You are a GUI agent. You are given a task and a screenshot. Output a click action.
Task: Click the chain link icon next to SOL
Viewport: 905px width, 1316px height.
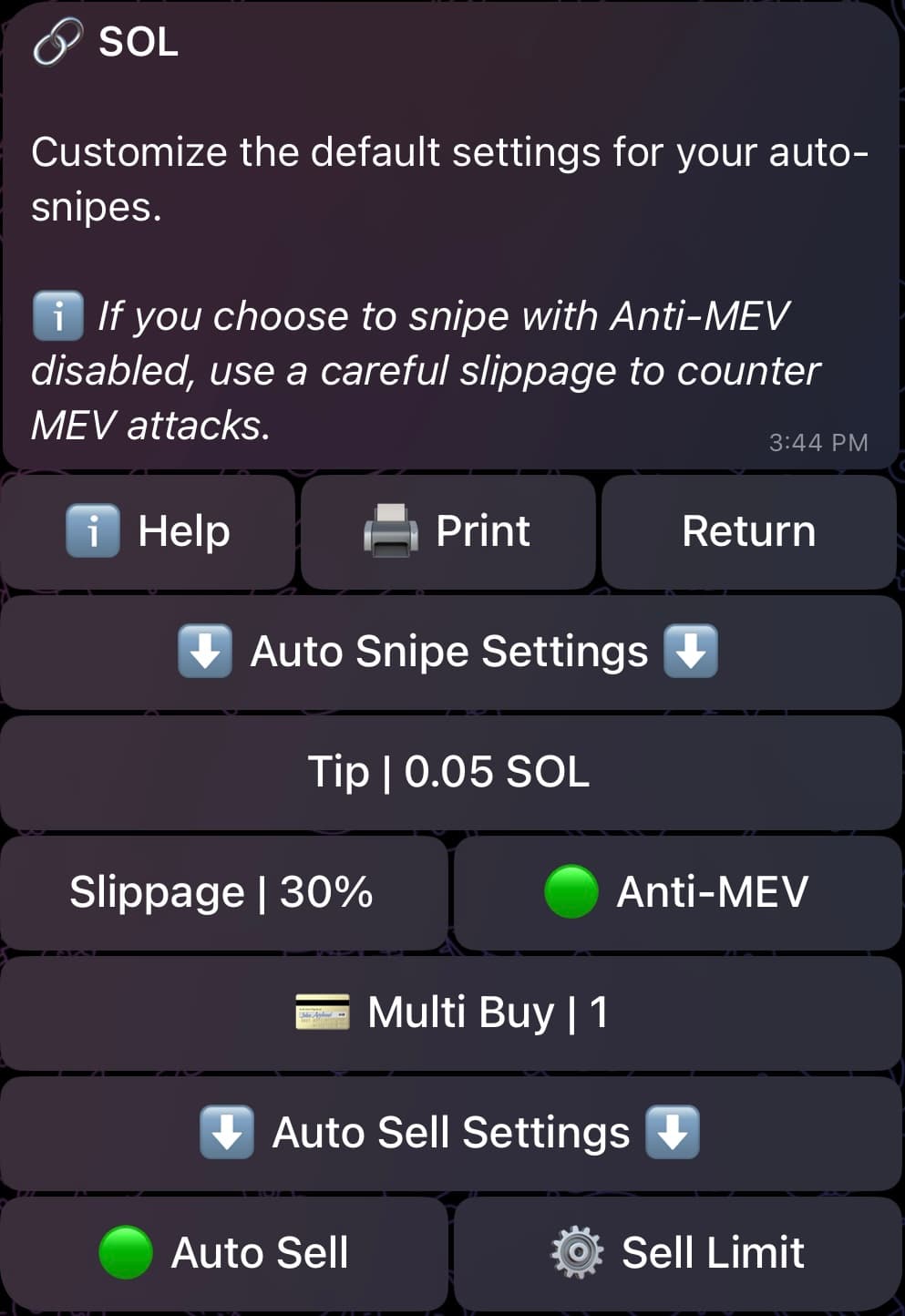[60, 40]
